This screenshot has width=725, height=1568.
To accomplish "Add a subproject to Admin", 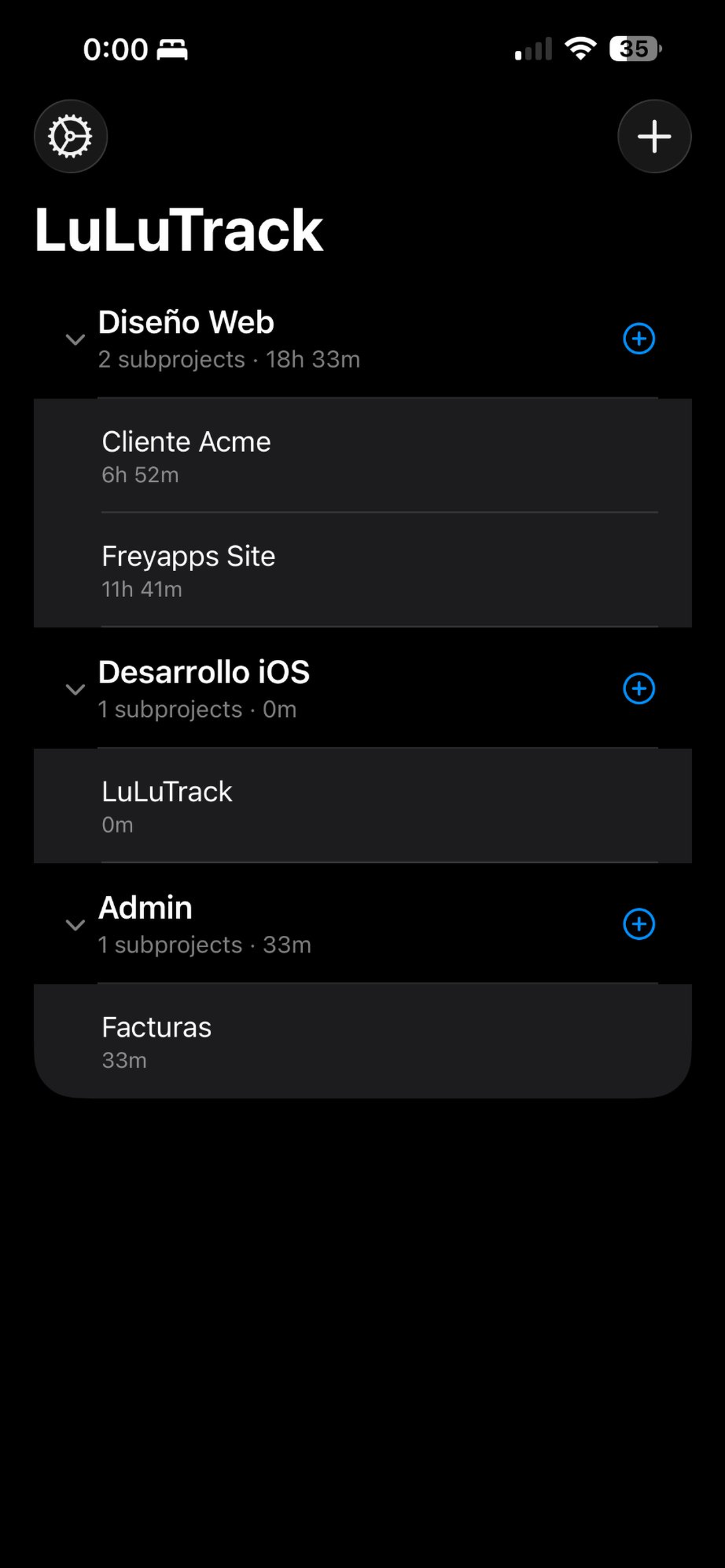I will (639, 923).
